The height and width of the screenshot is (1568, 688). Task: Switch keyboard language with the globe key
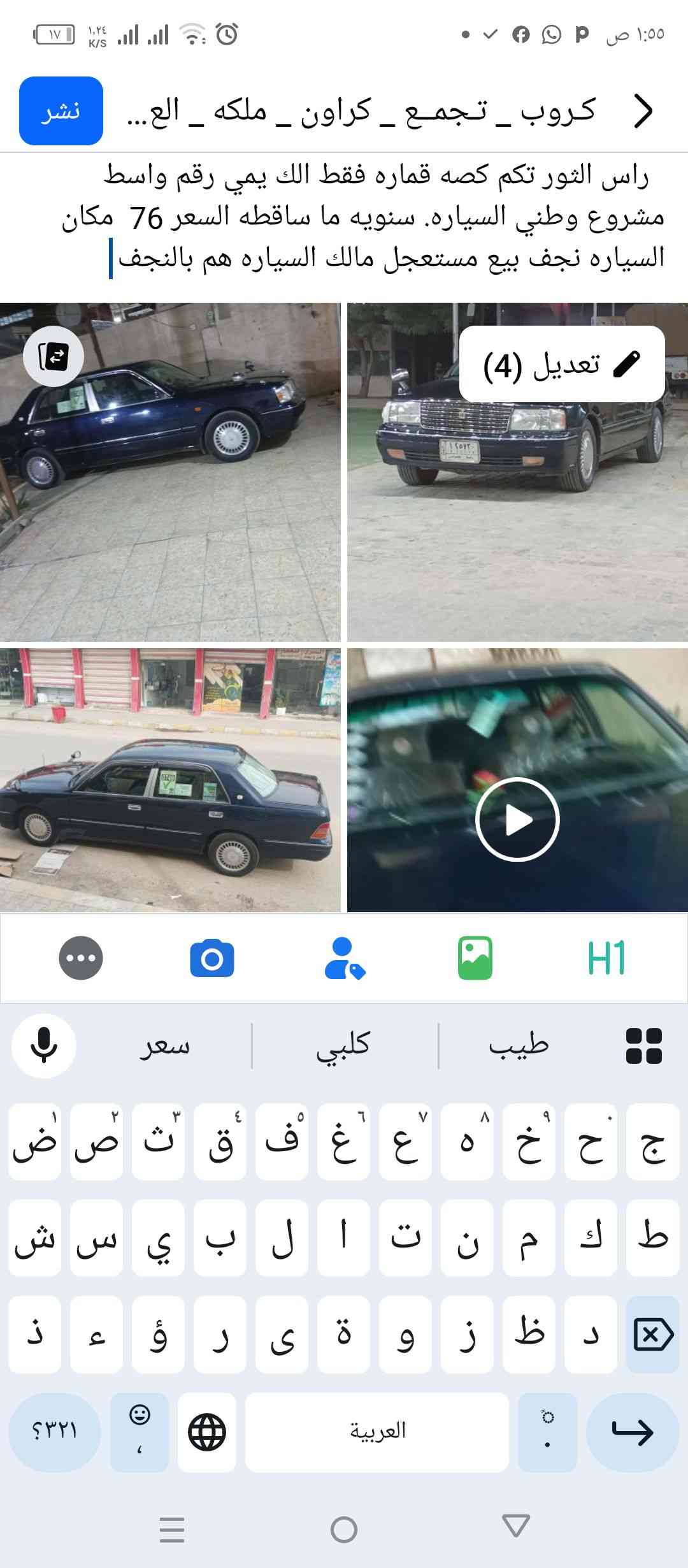click(207, 1432)
